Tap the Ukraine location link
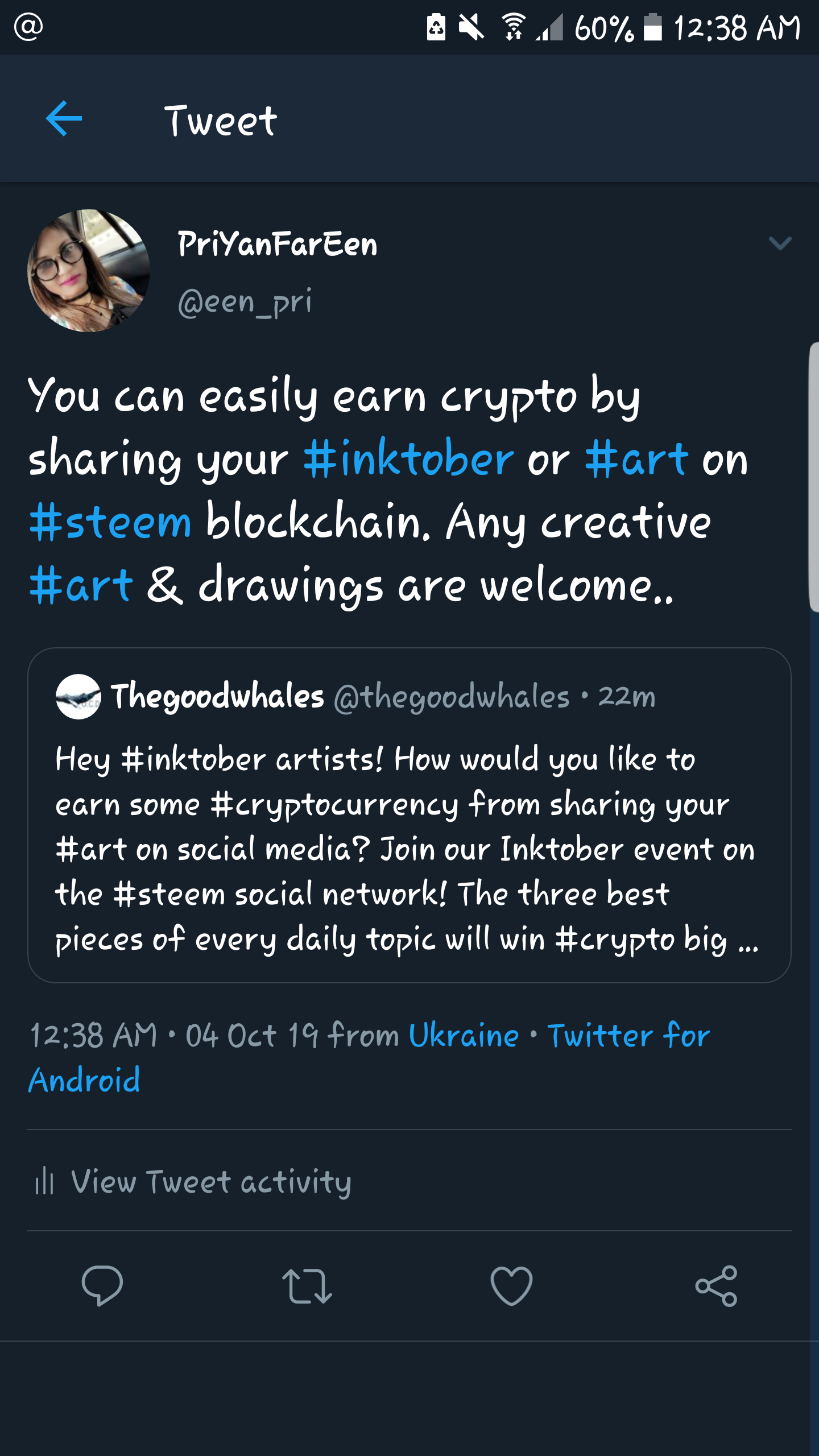The width and height of the screenshot is (819, 1456). tap(464, 1035)
